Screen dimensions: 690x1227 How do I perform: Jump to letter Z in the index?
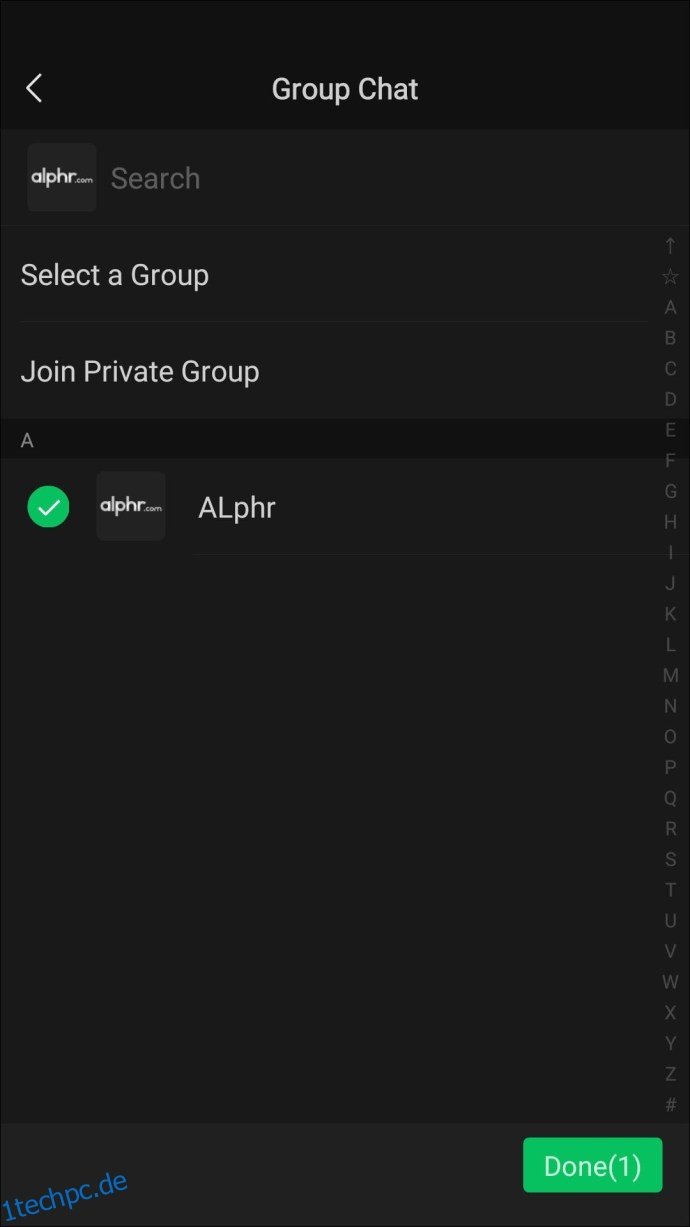pyautogui.click(x=670, y=1074)
